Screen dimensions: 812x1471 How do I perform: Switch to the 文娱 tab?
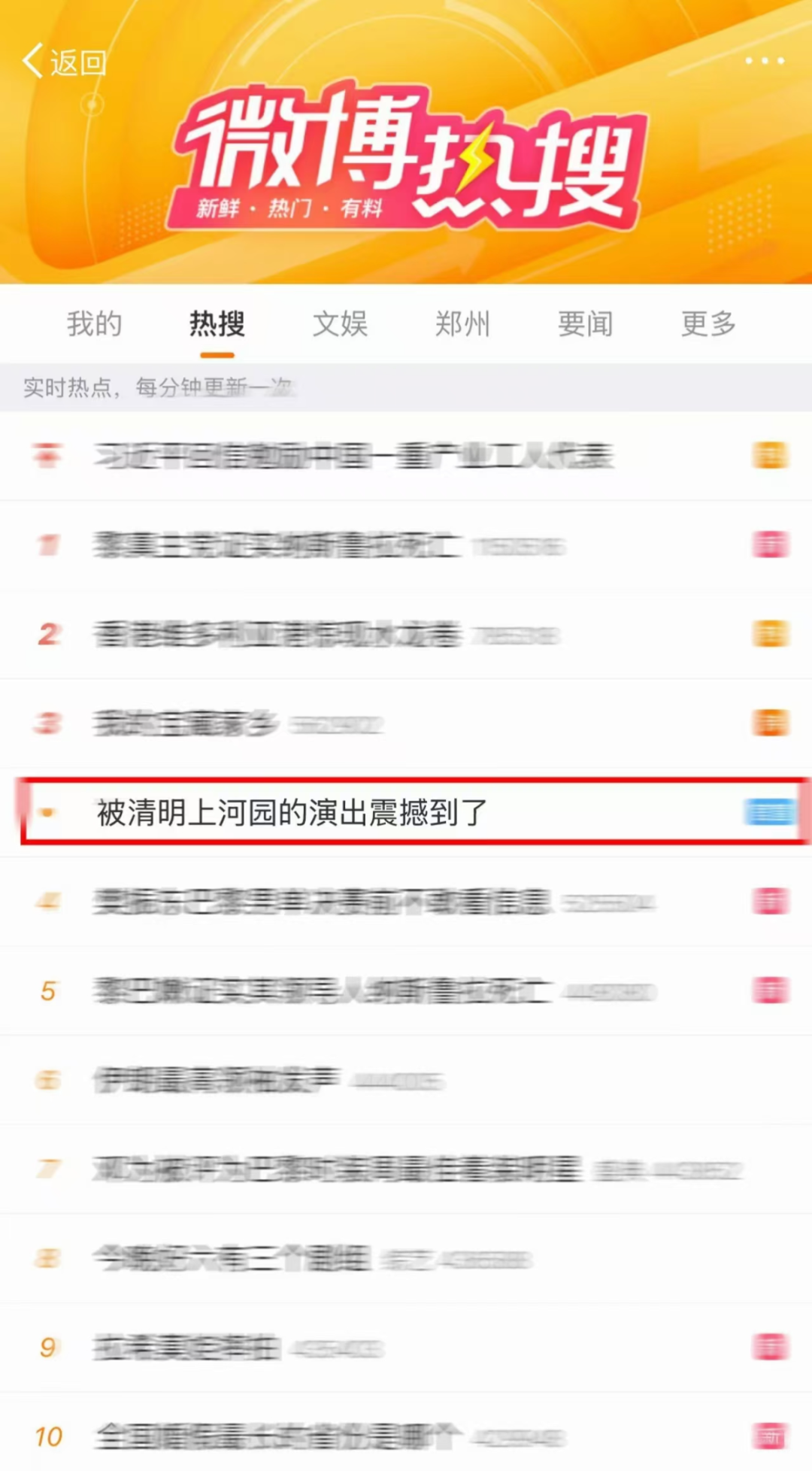340,324
